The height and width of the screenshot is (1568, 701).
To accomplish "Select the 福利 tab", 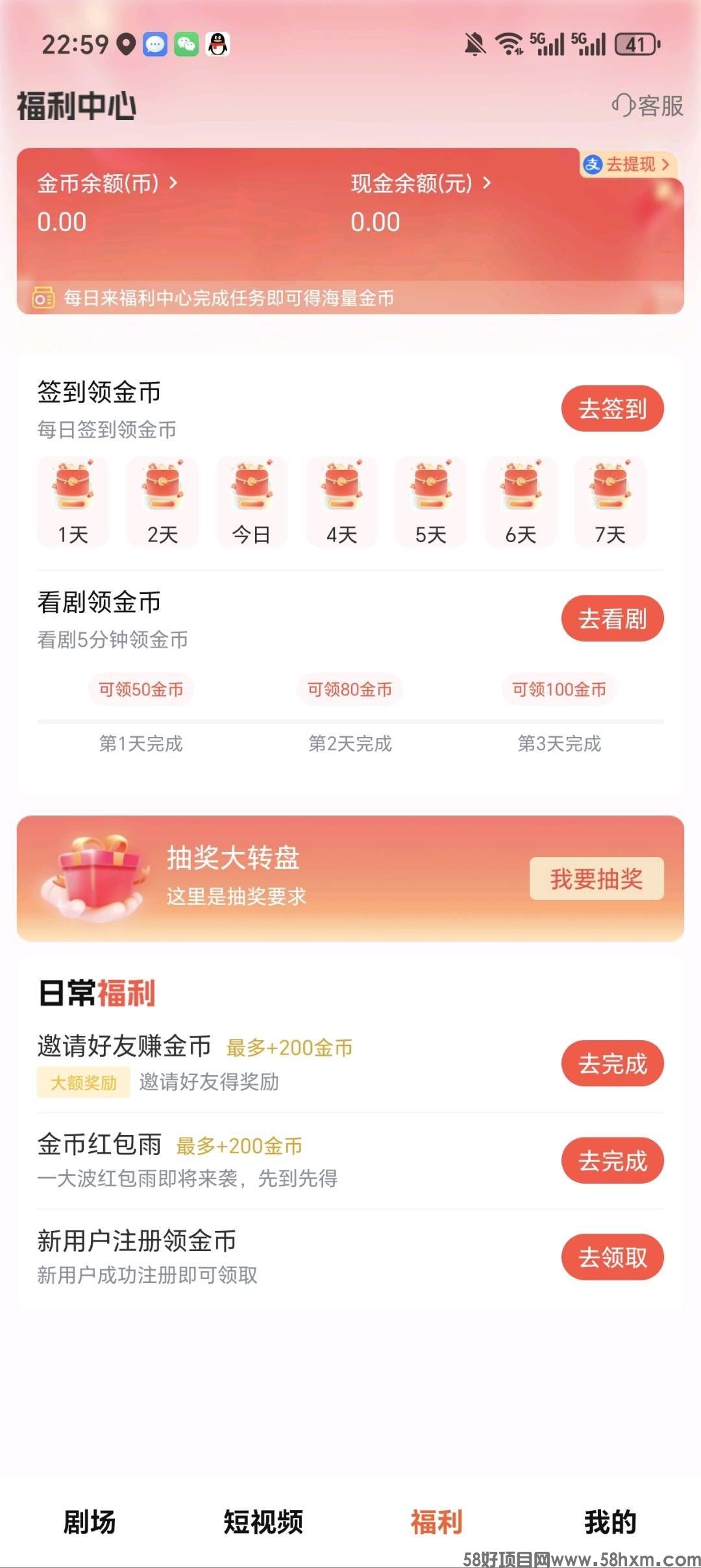I will click(x=436, y=1521).
